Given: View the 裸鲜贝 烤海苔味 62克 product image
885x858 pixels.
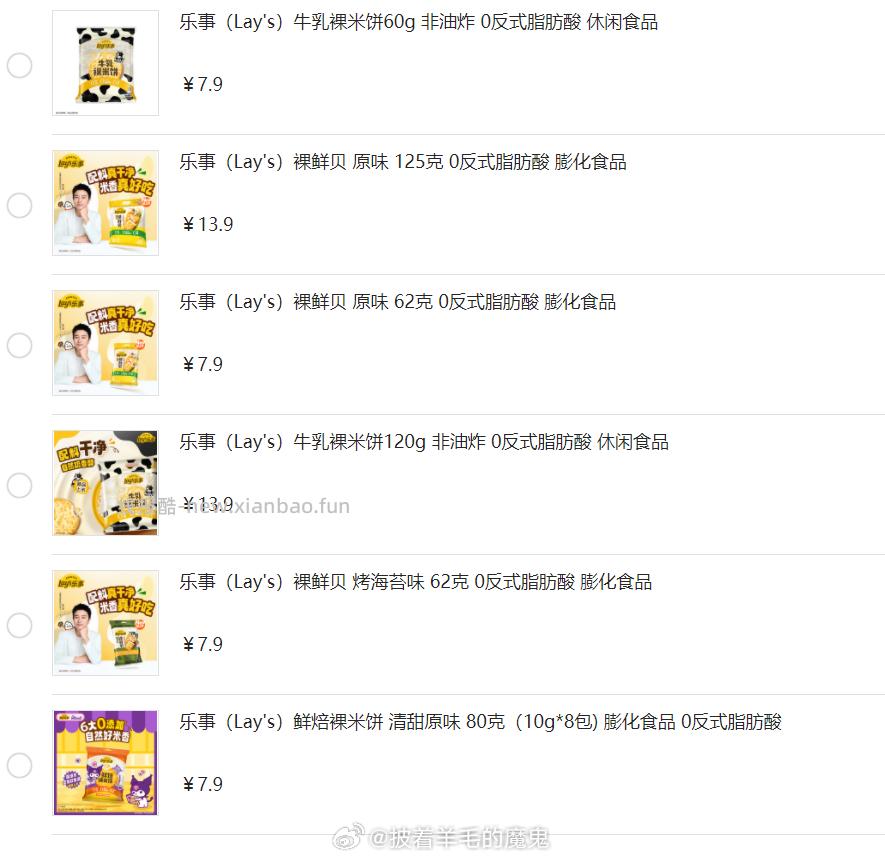Looking at the screenshot, I should tap(105, 623).
